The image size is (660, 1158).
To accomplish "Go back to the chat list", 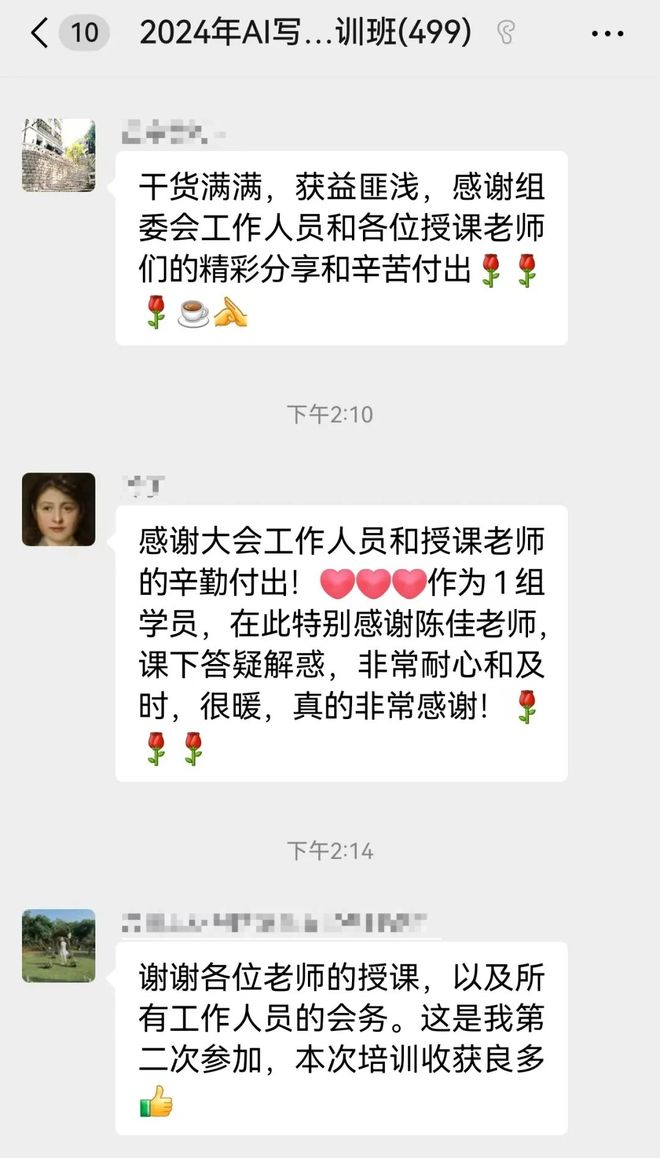I will (40, 34).
